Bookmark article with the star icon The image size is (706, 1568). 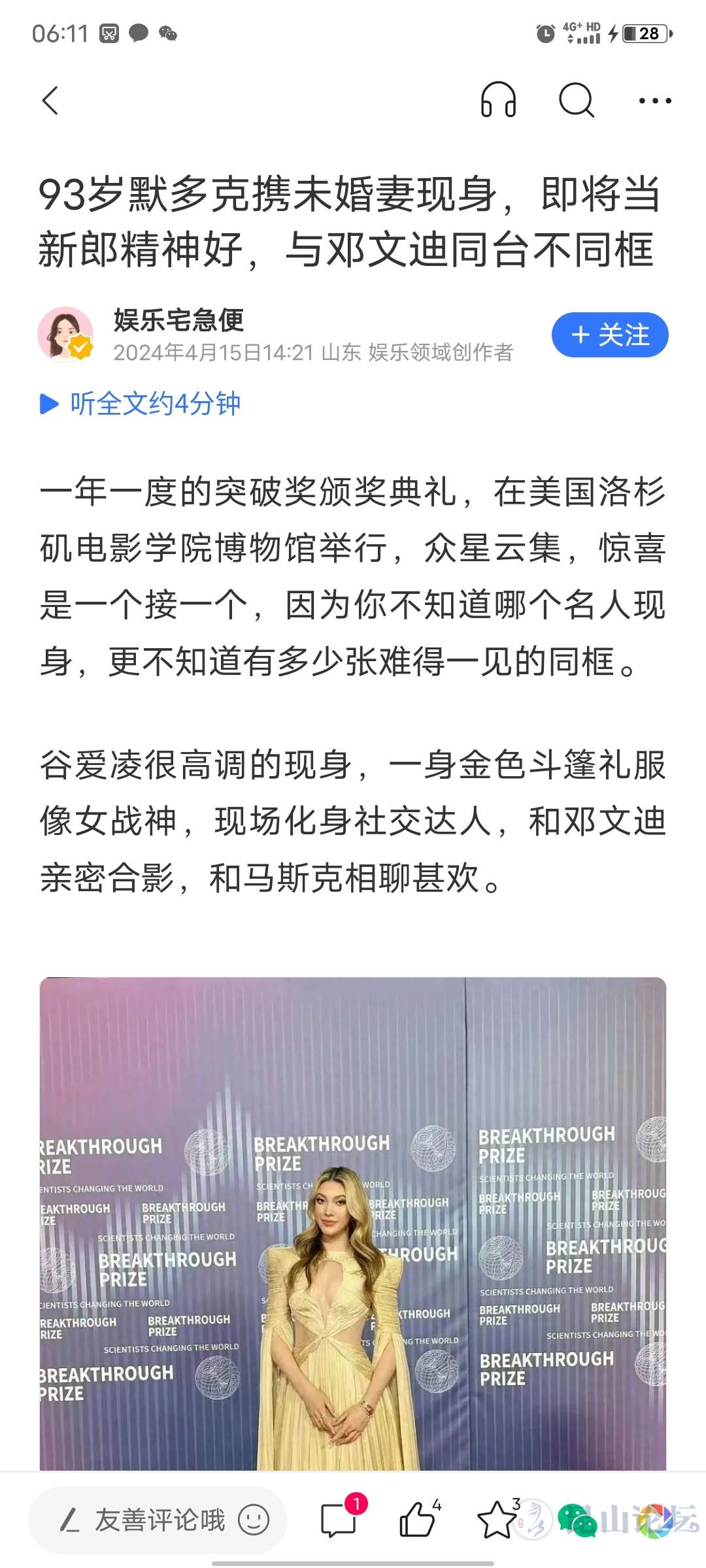[x=497, y=1520]
